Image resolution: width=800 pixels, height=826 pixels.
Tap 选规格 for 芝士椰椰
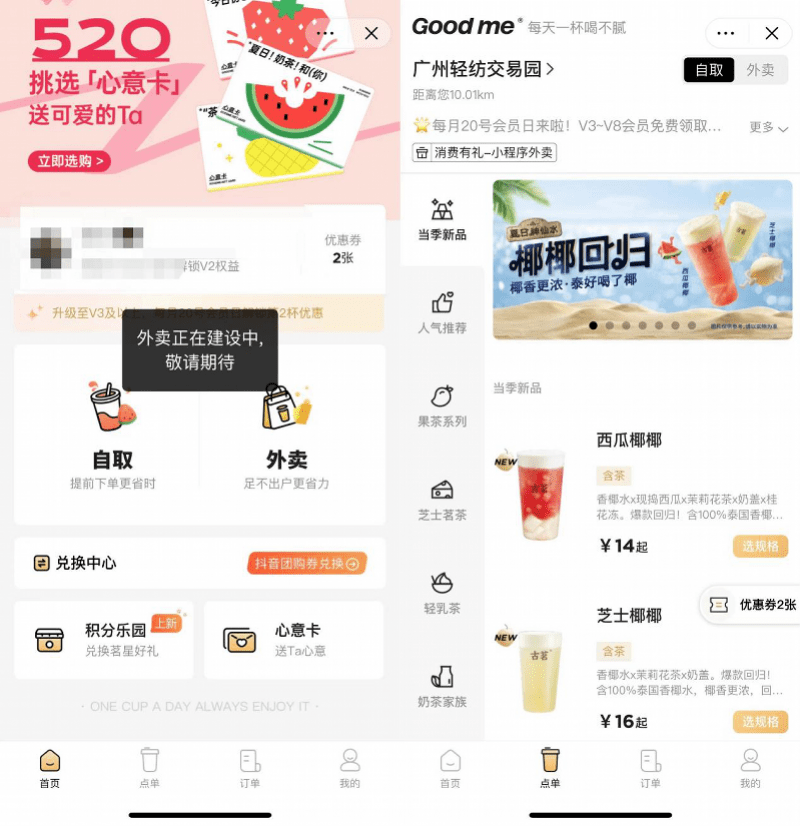pos(760,722)
